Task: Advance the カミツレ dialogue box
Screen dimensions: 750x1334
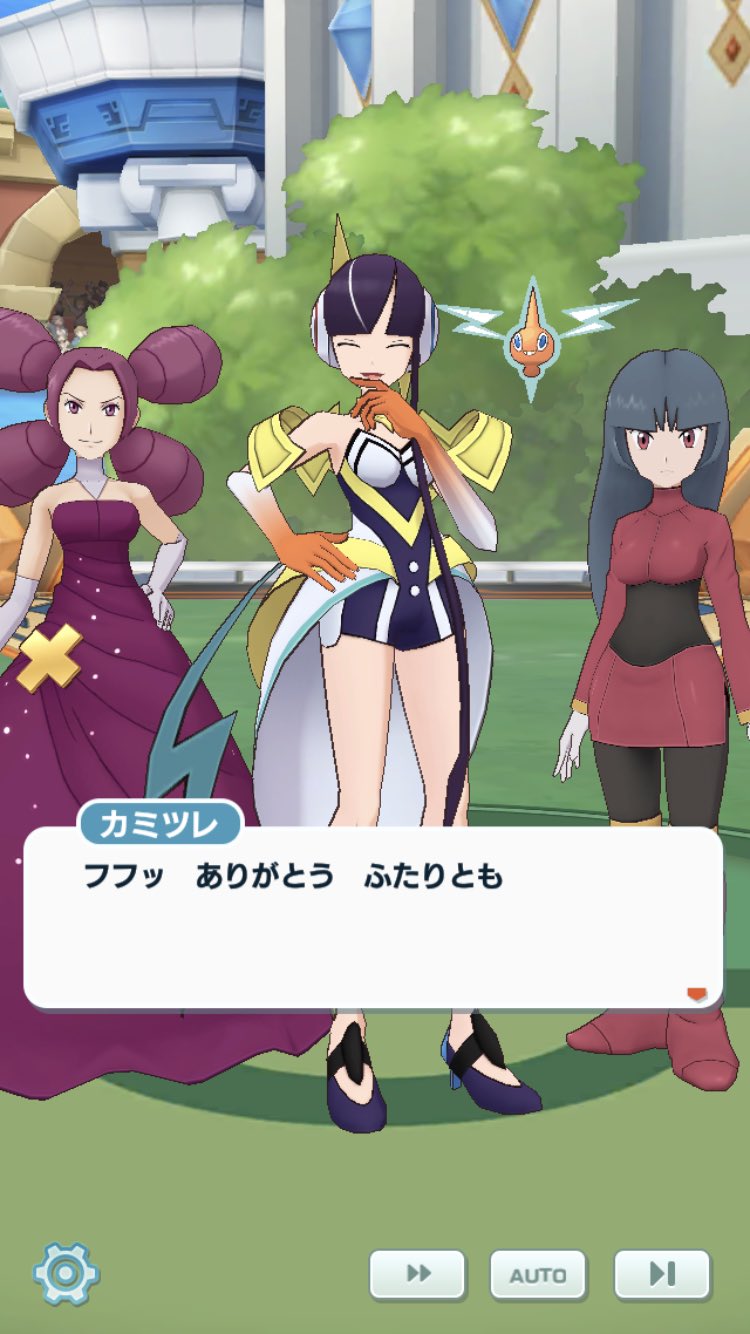Action: click(372, 918)
